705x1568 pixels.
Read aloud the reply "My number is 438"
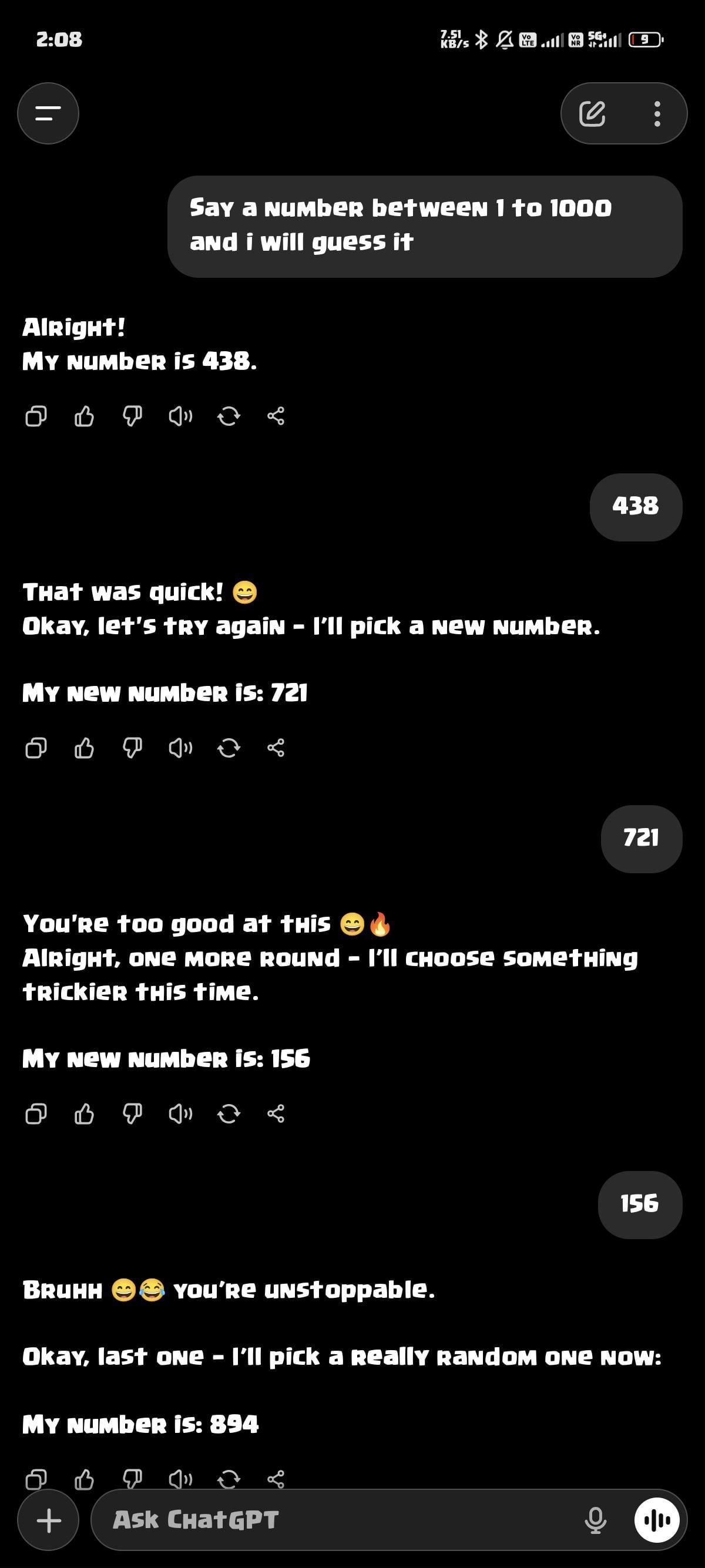point(180,416)
